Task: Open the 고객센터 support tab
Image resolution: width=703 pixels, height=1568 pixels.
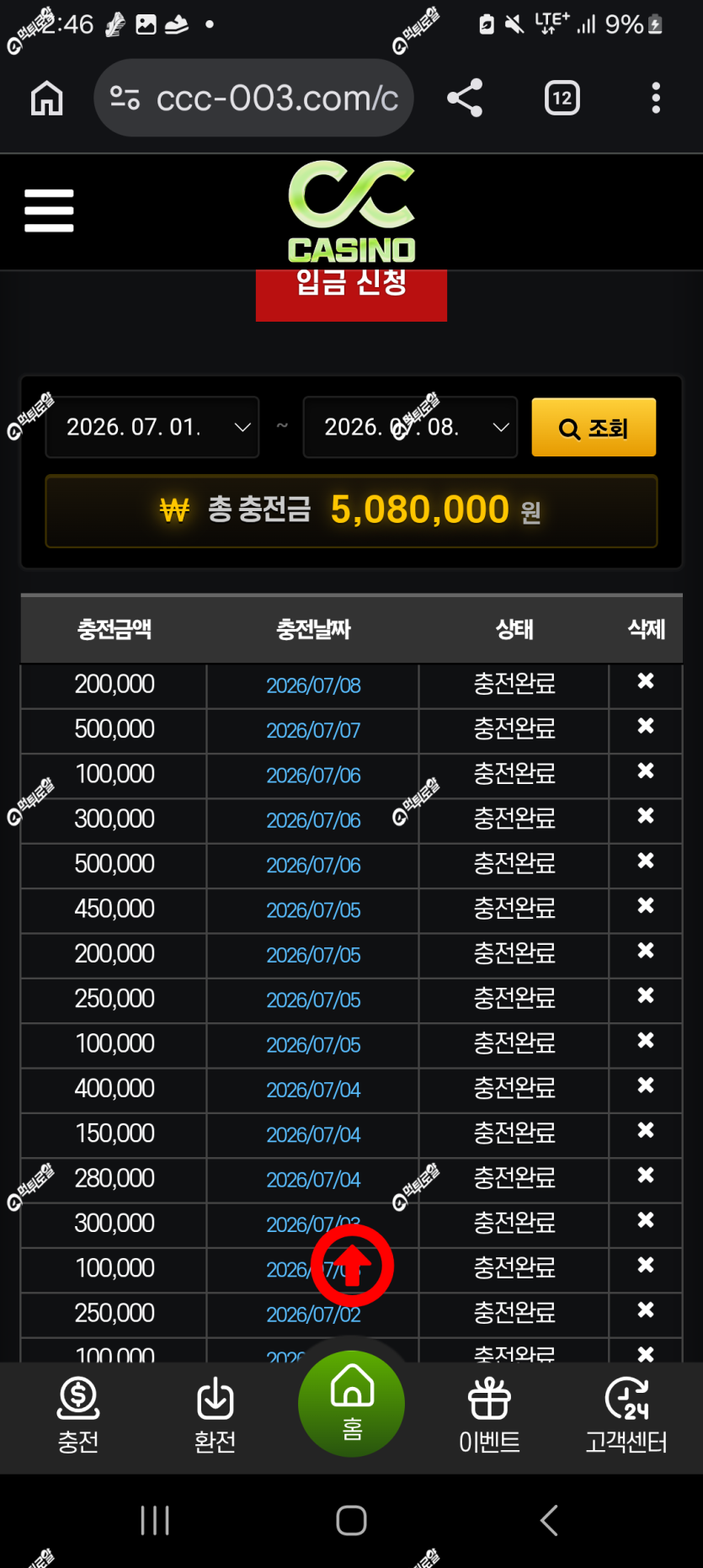Action: 626,1416
